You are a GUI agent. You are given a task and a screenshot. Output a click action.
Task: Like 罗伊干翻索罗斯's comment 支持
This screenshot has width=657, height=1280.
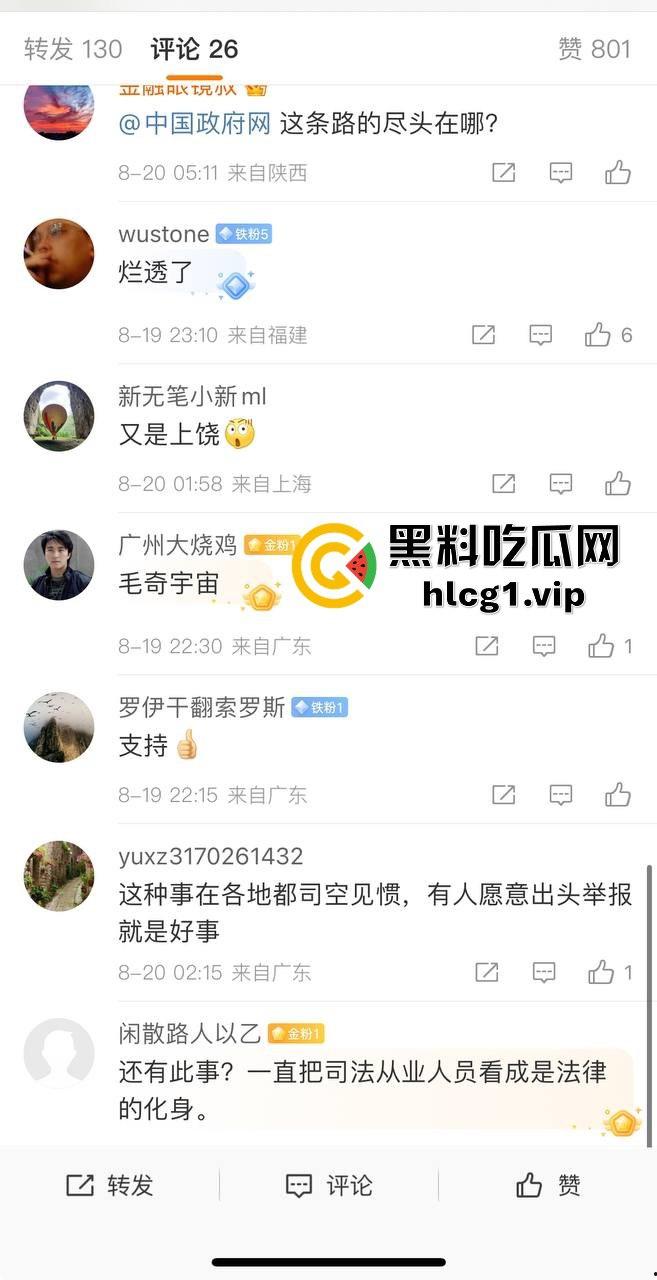click(618, 795)
